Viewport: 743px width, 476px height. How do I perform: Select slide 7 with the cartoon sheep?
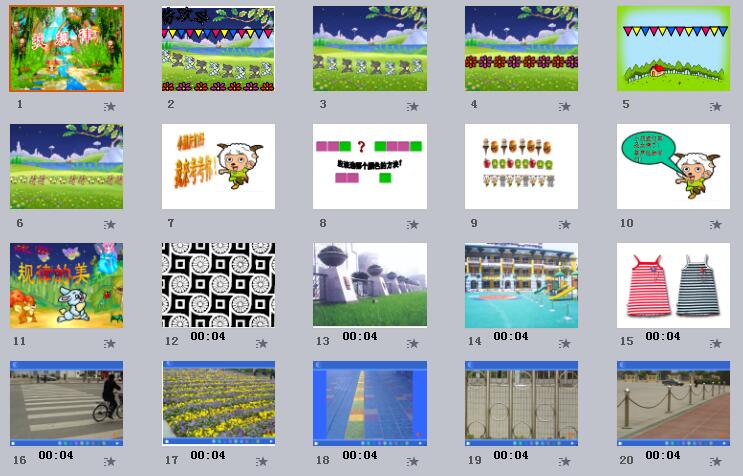click(218, 167)
